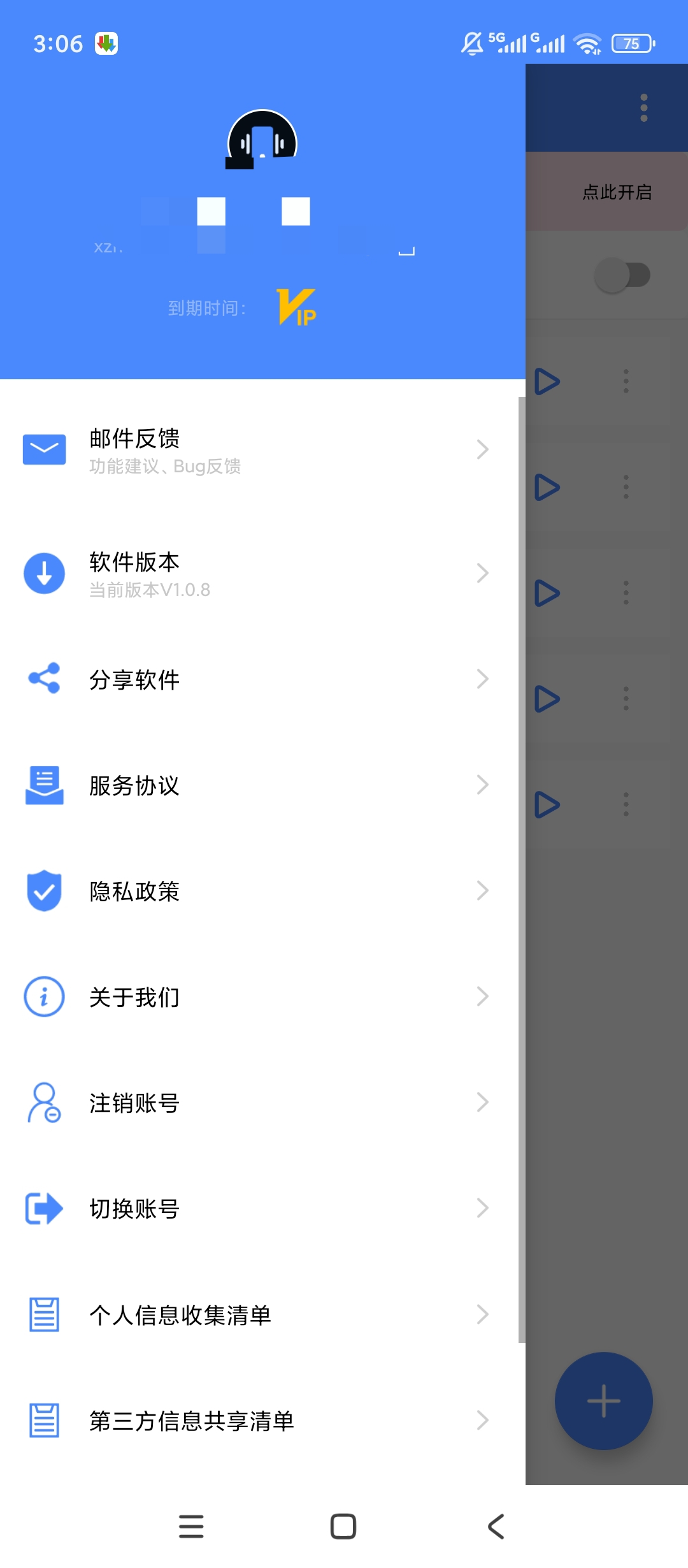Image resolution: width=688 pixels, height=1568 pixels.
Task: View the 隐私政策 privacy policy
Action: [259, 891]
